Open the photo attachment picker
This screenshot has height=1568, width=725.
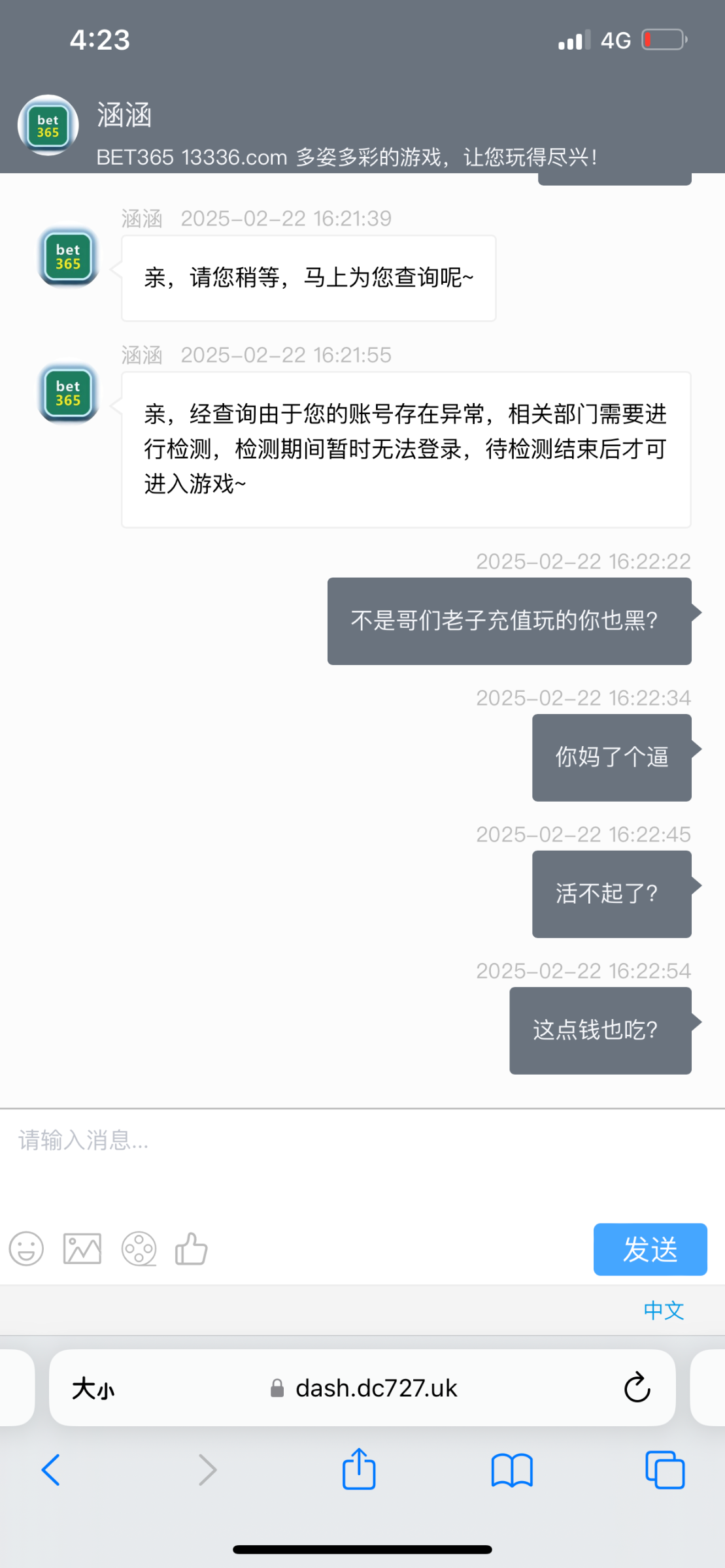tap(82, 1249)
